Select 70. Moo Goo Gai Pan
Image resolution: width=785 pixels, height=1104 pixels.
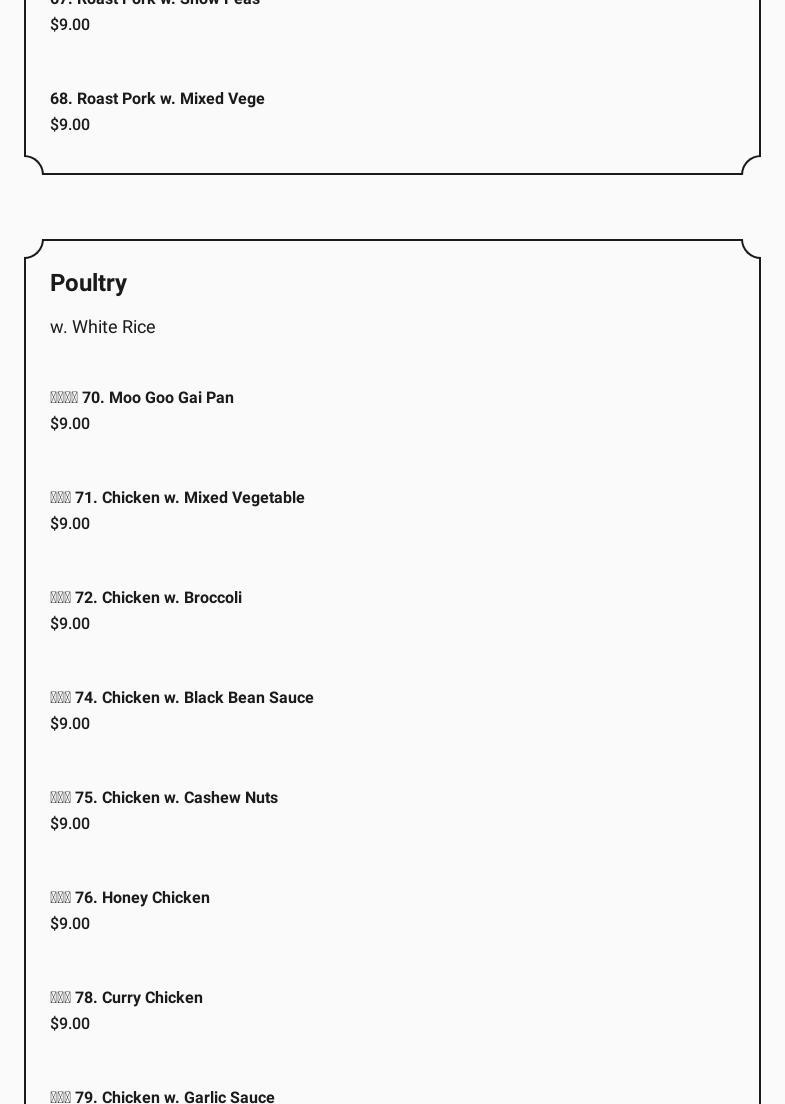142,398
